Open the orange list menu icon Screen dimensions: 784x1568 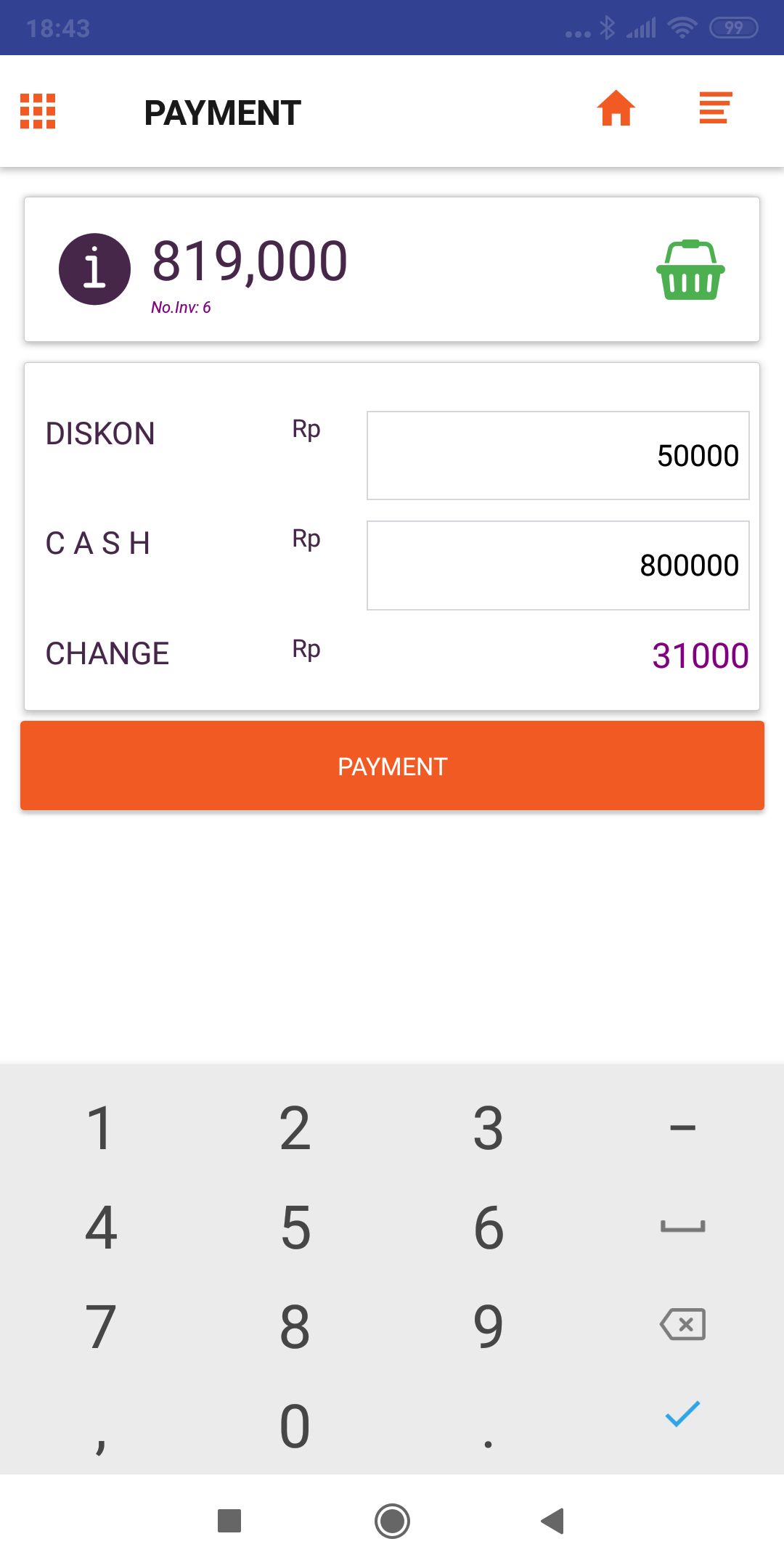[x=715, y=108]
